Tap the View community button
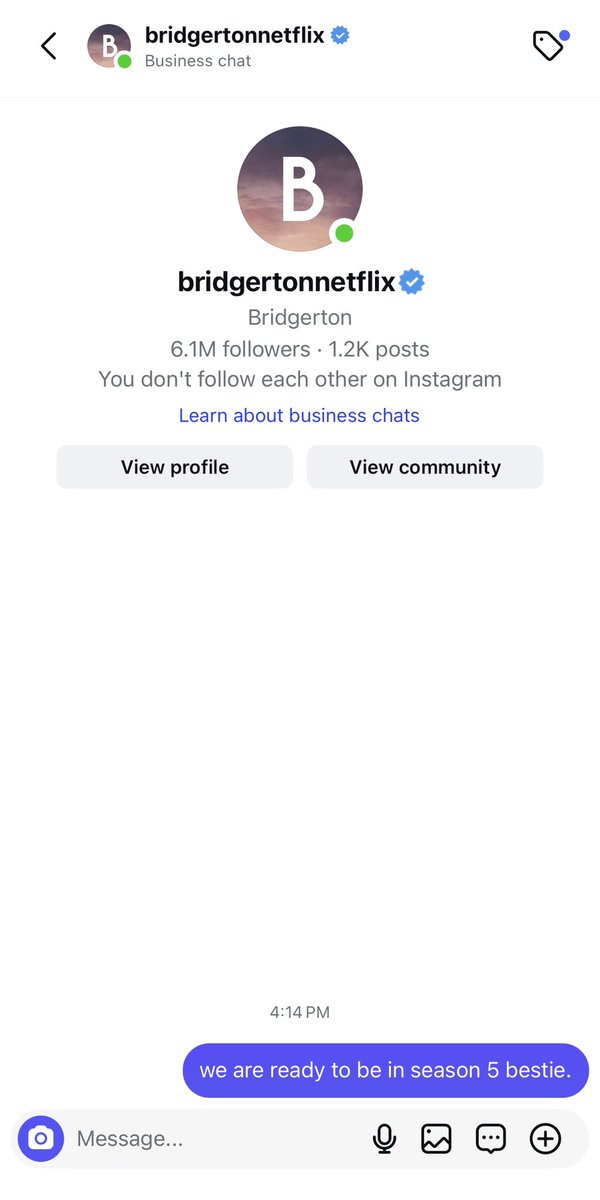Image resolution: width=600 pixels, height=1200 pixels. 425,467
